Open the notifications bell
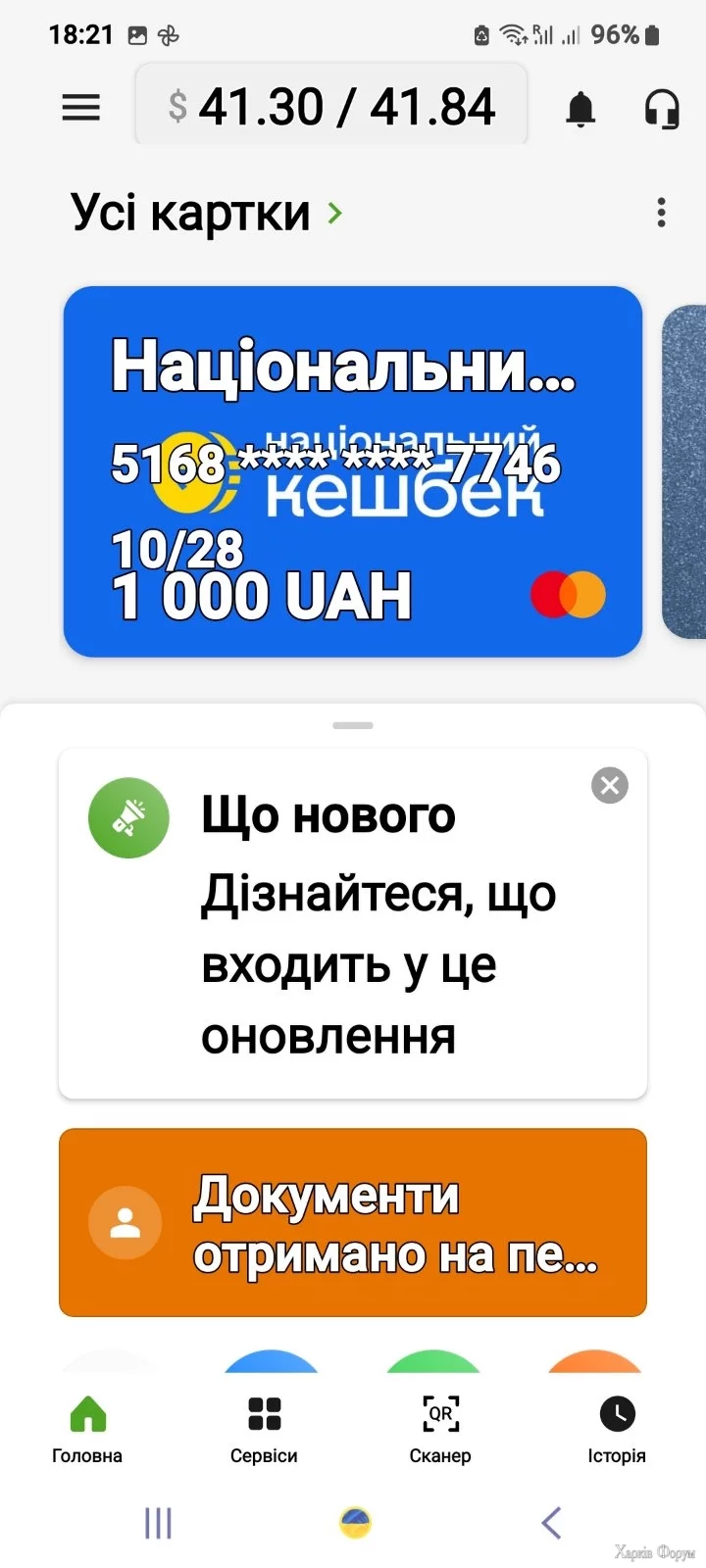 [x=580, y=109]
